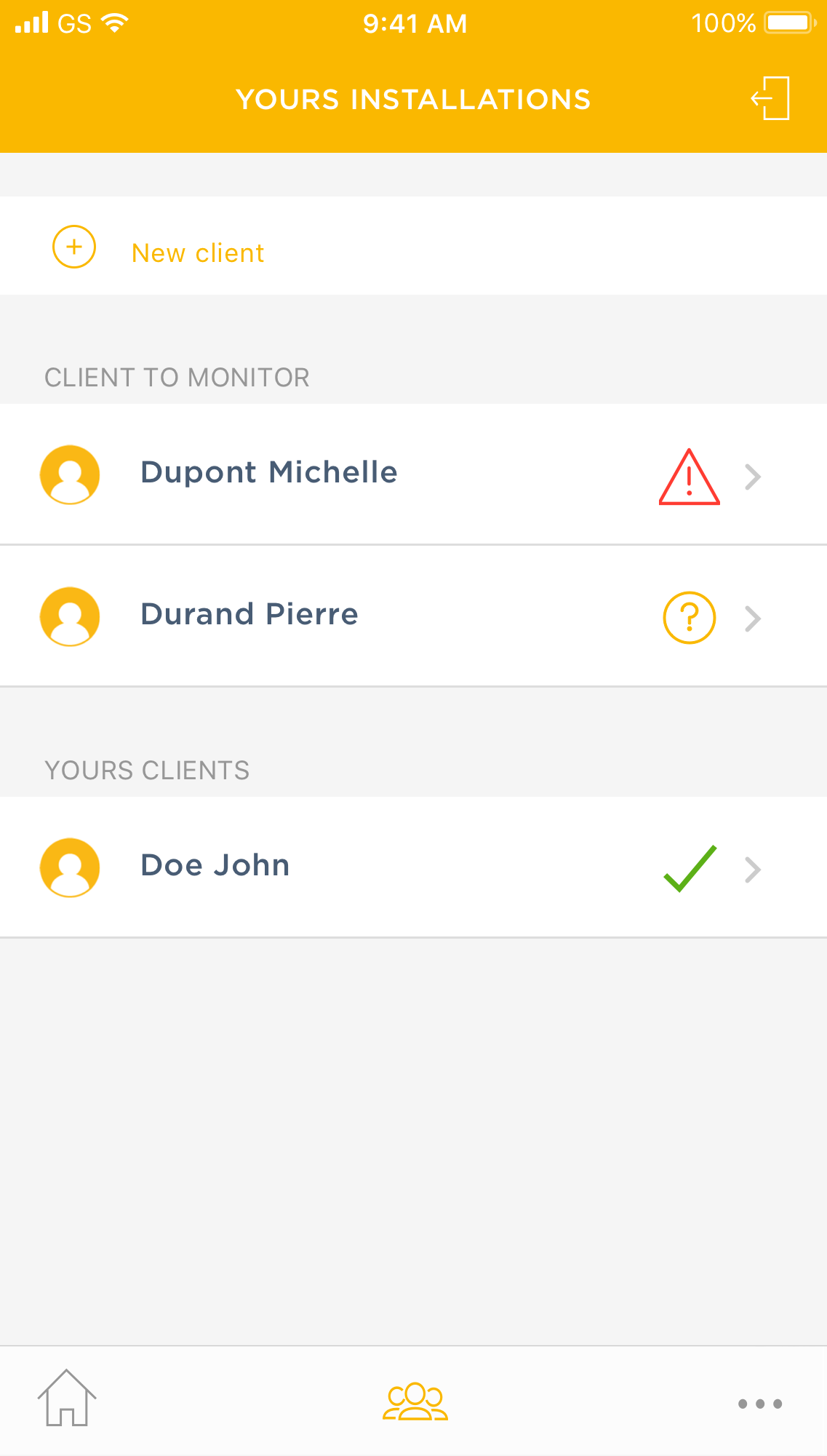The height and width of the screenshot is (1456, 827).
Task: Switch to the Home tab
Action: pyautogui.click(x=67, y=1399)
